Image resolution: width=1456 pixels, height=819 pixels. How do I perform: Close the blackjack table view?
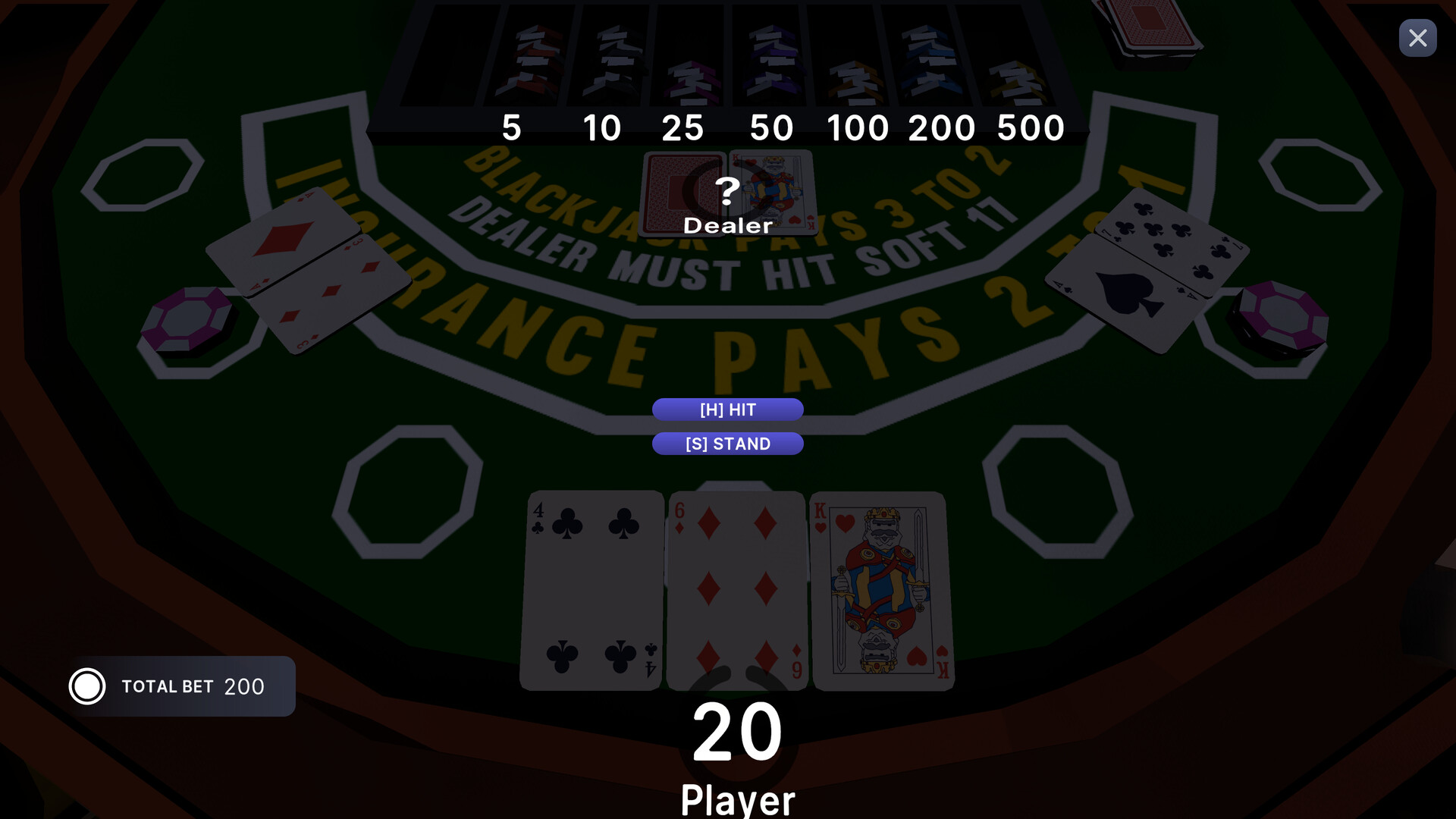click(1417, 38)
